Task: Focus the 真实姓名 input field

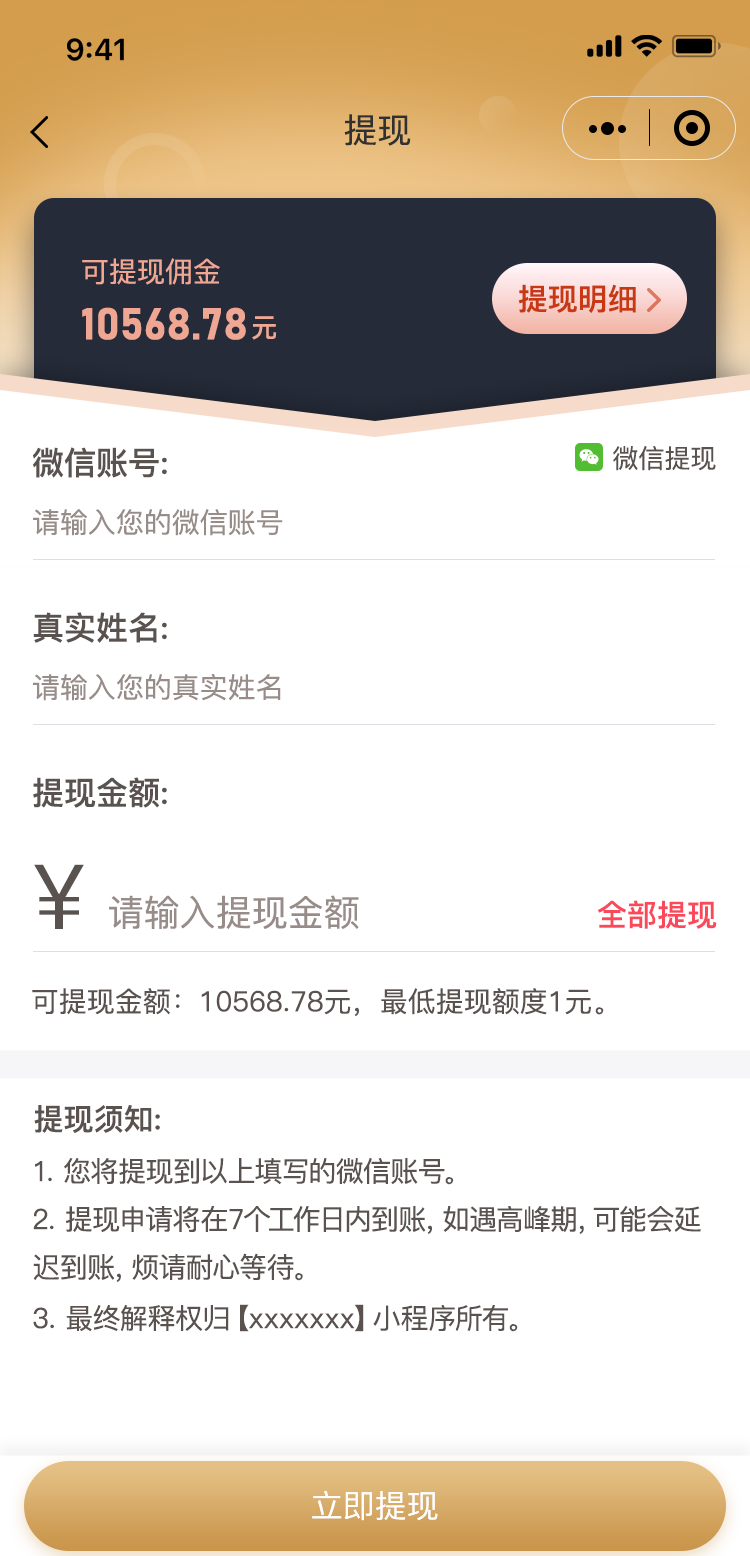Action: (373, 687)
